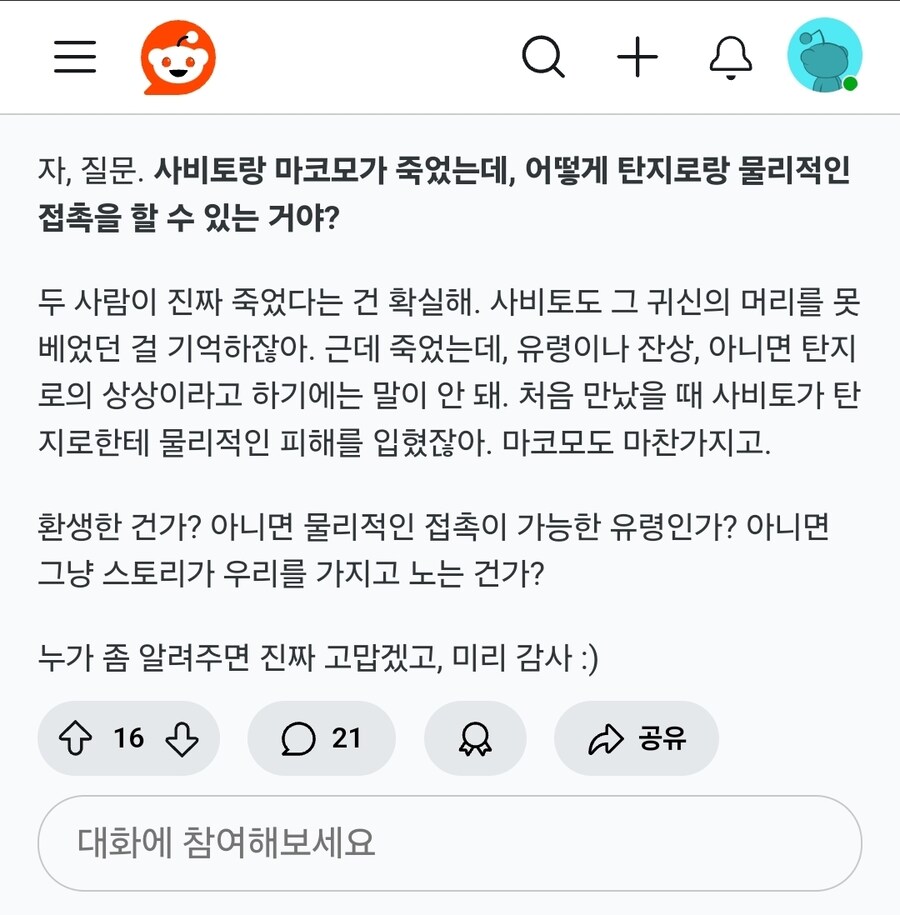The width and height of the screenshot is (900, 915).
Task: Open the hamburger navigation menu
Action: pos(75,57)
